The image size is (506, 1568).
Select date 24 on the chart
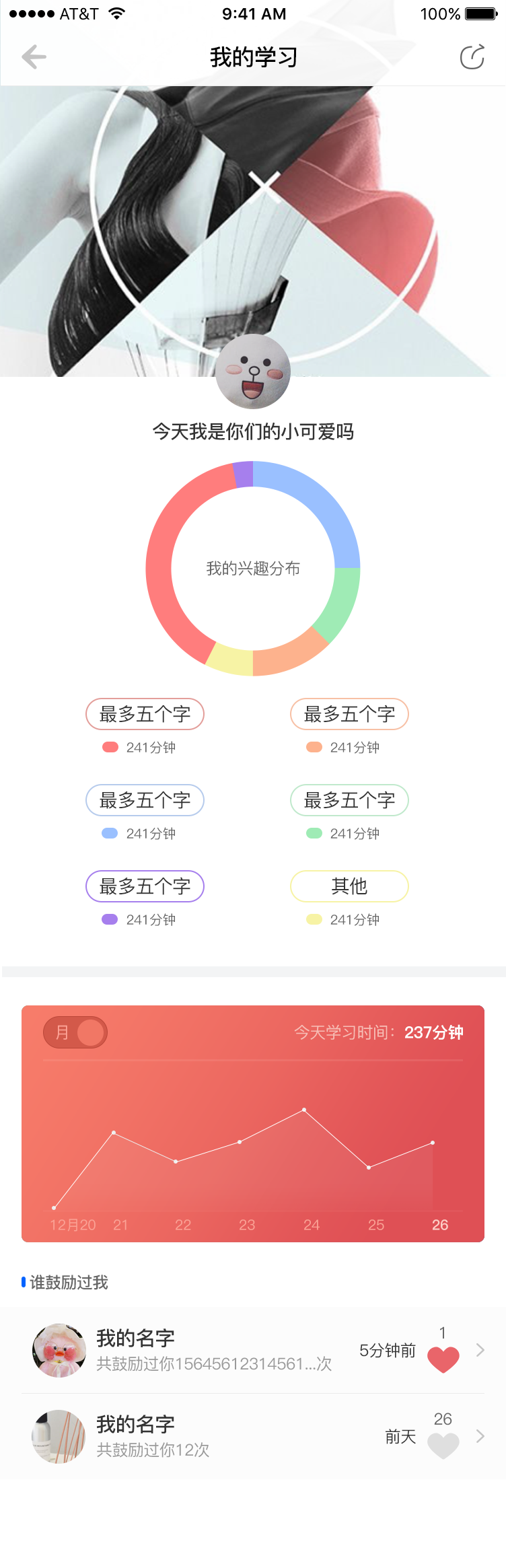click(312, 1225)
